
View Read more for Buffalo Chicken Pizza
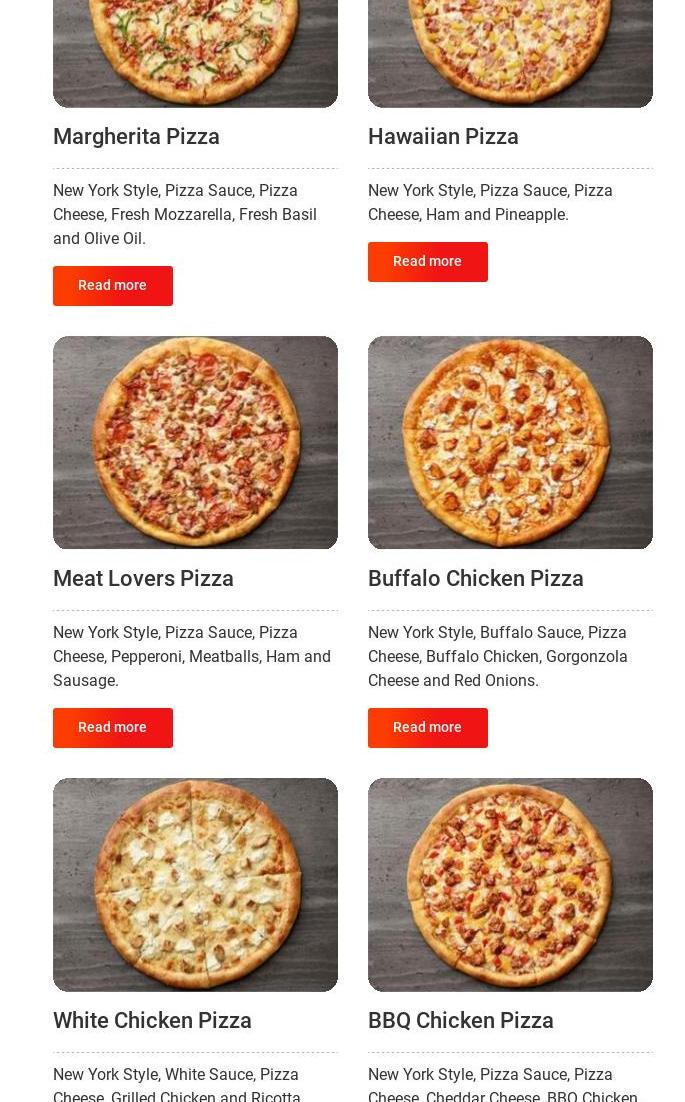coord(427,728)
